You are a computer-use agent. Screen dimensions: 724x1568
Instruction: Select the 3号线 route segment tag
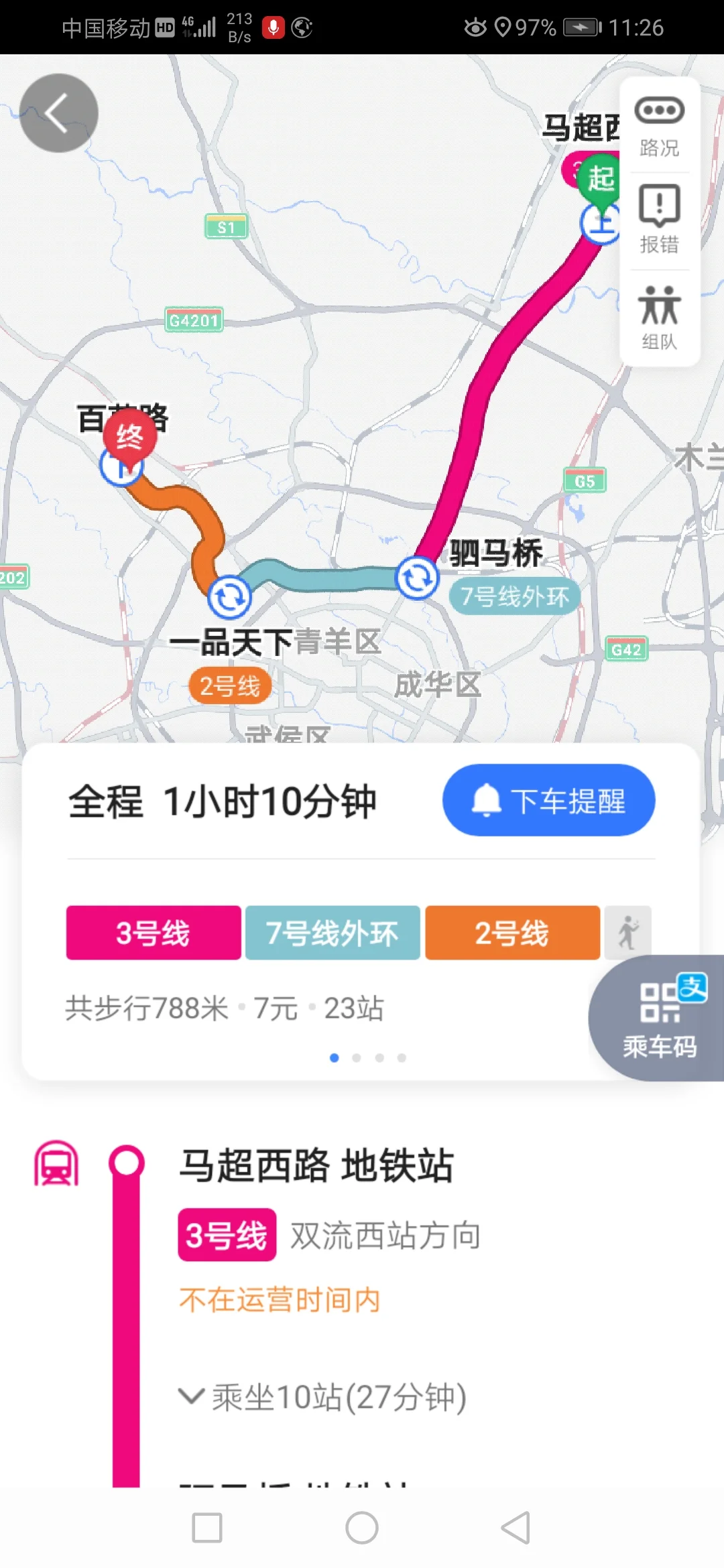click(153, 934)
